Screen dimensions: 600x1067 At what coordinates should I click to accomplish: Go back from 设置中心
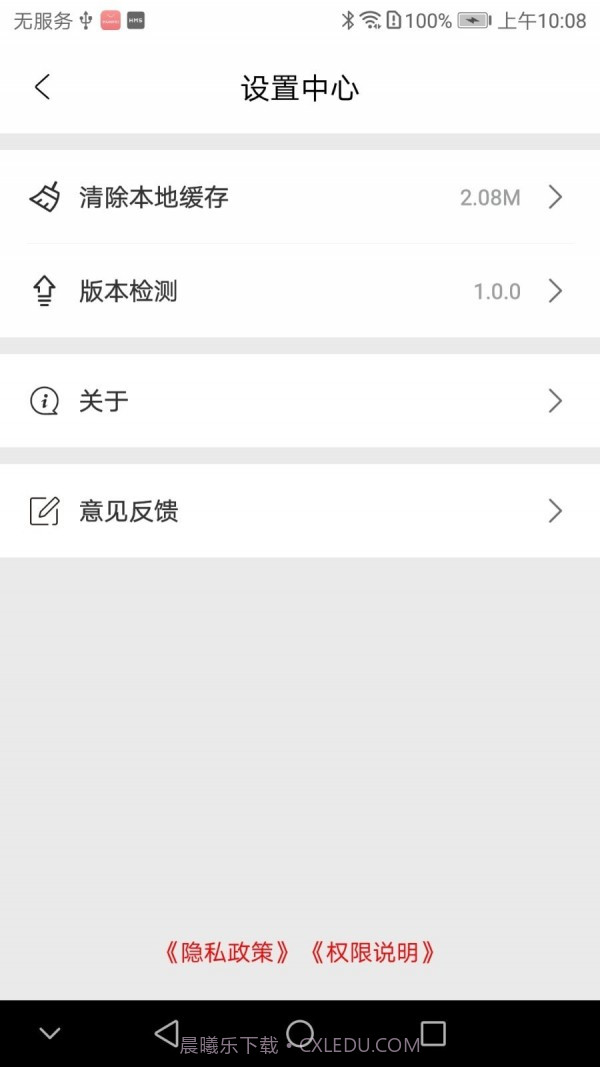click(x=42, y=87)
